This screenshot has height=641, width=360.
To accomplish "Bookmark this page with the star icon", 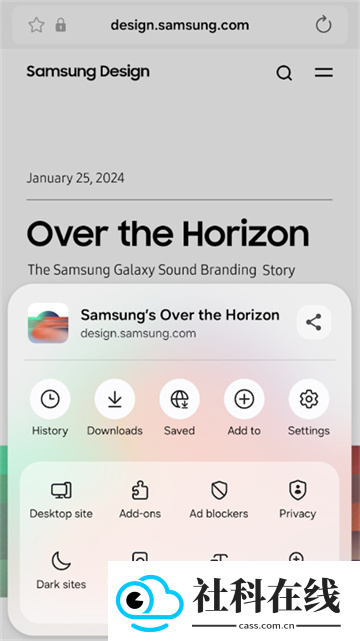I will [x=36, y=25].
